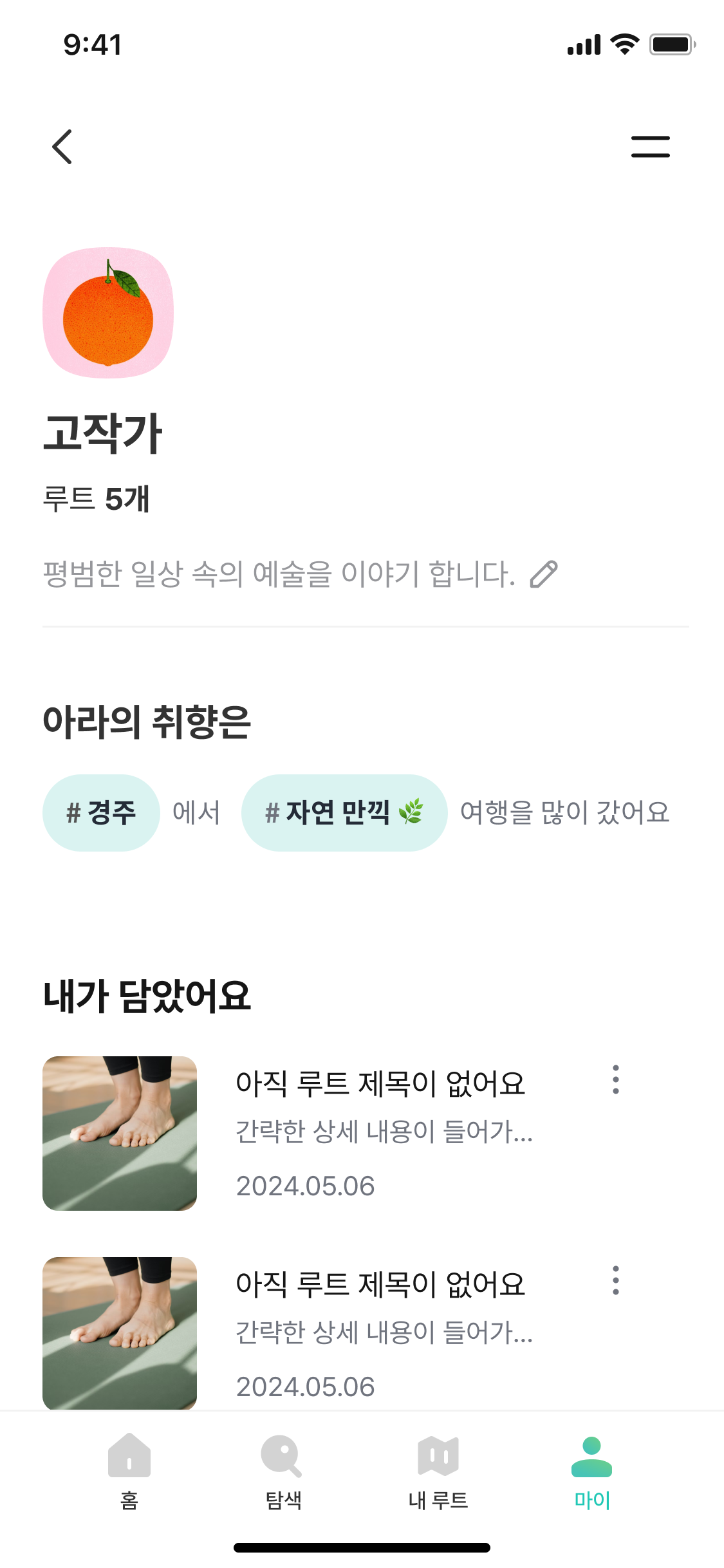The height and width of the screenshot is (1568, 724).
Task: Select the # 자연 만끽 chip
Action: coord(344,812)
